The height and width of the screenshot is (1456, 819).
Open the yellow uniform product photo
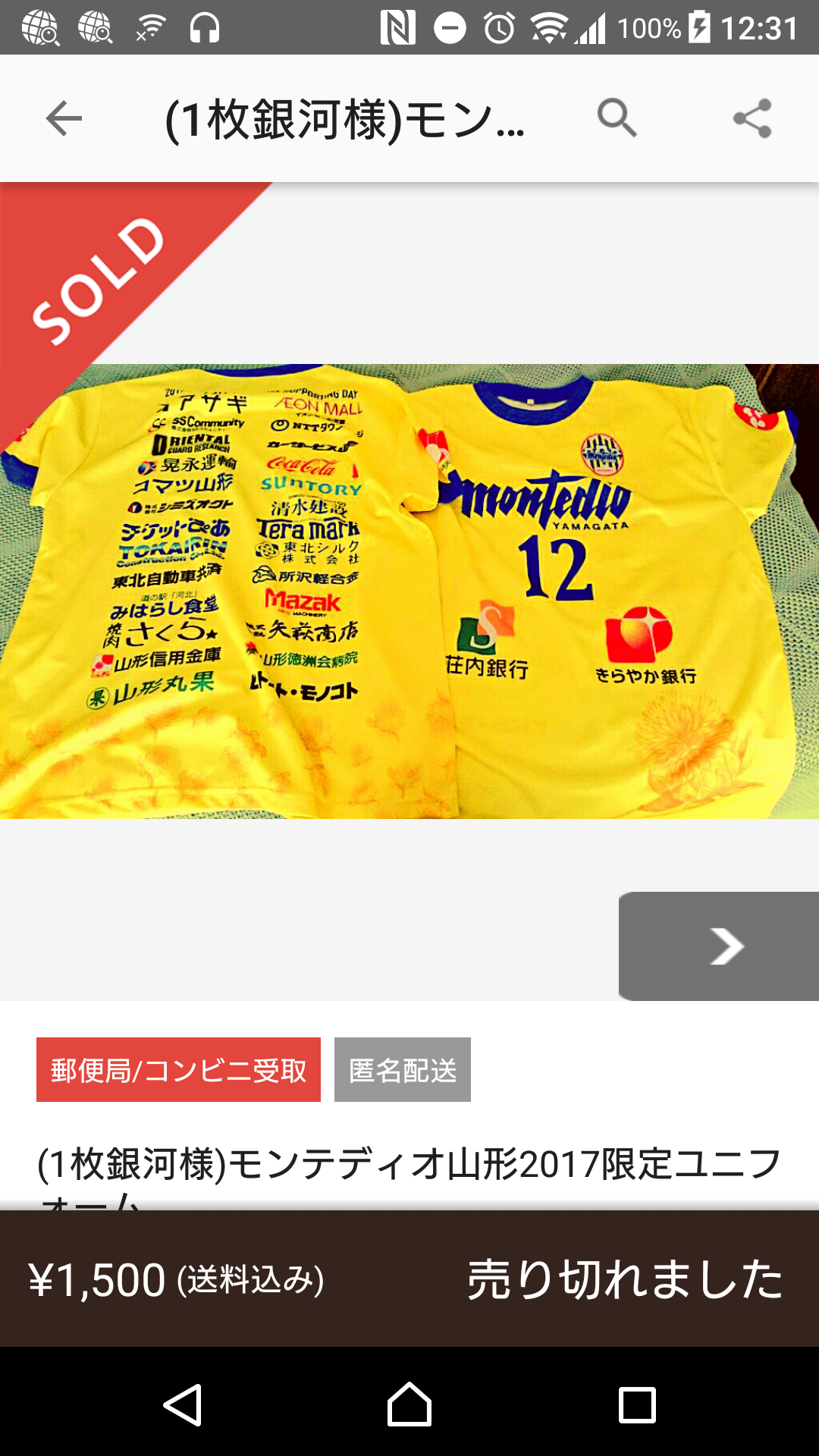409,591
